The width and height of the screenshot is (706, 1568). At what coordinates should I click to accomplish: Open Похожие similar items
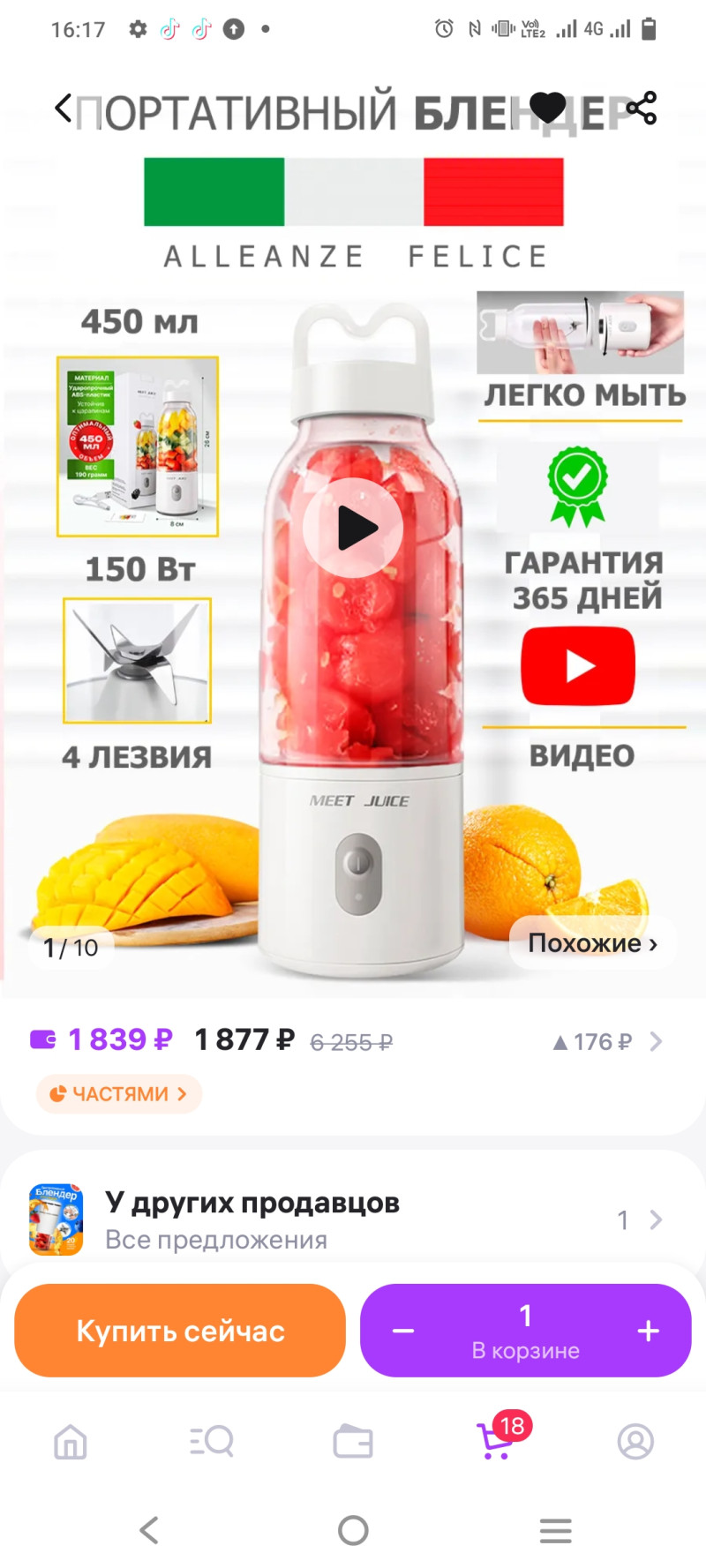pos(592,943)
